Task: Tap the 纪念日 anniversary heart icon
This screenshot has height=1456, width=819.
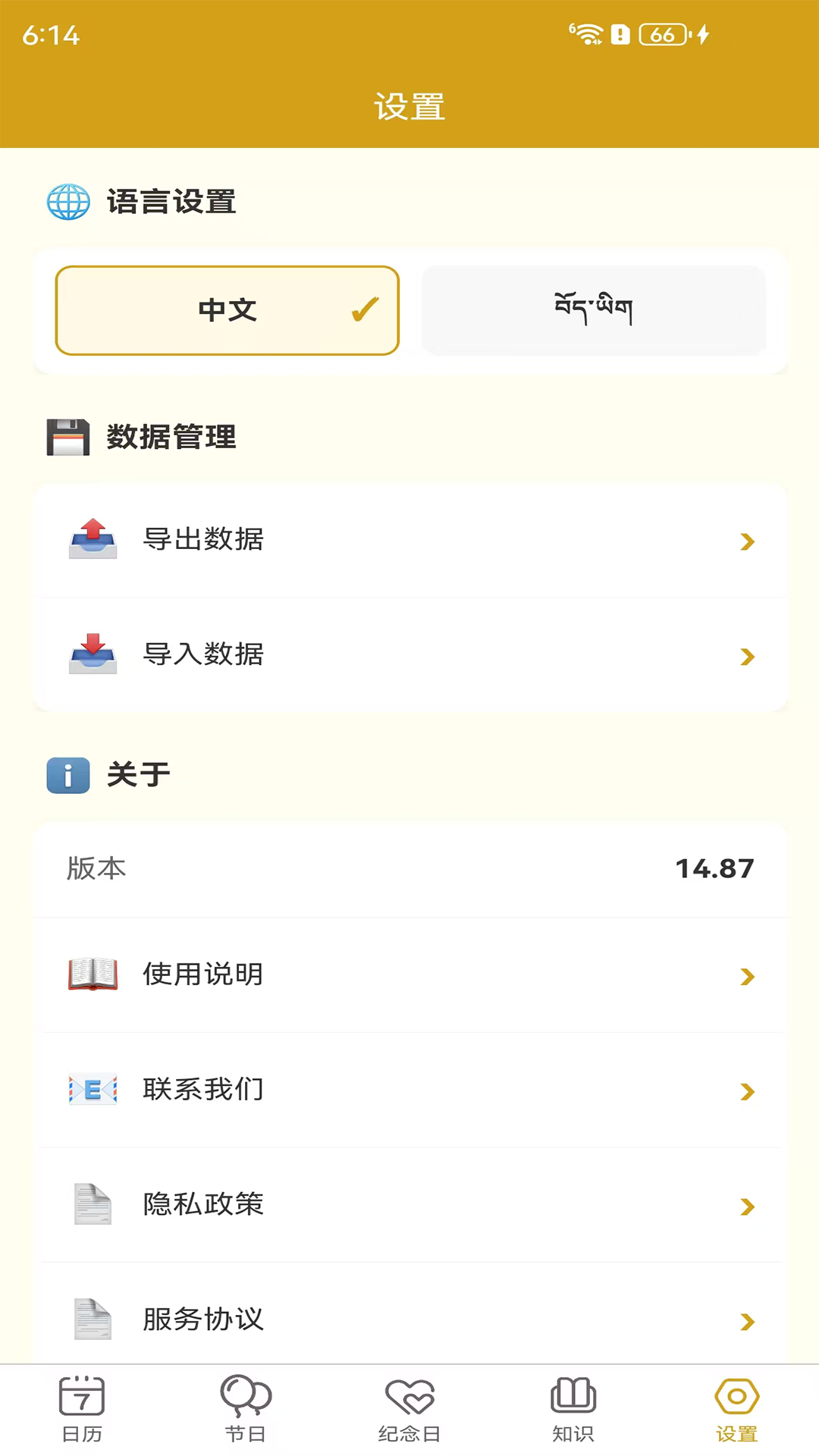Action: [x=409, y=1401]
